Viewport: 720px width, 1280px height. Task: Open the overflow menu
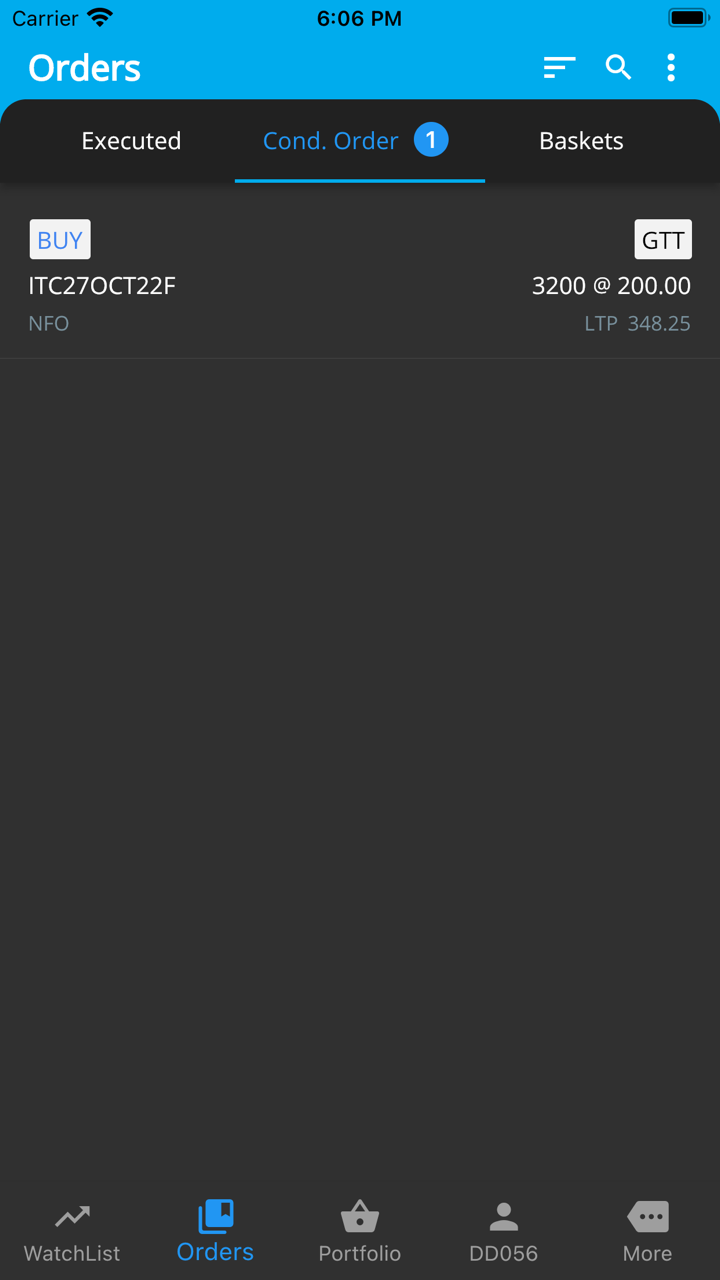tap(671, 67)
